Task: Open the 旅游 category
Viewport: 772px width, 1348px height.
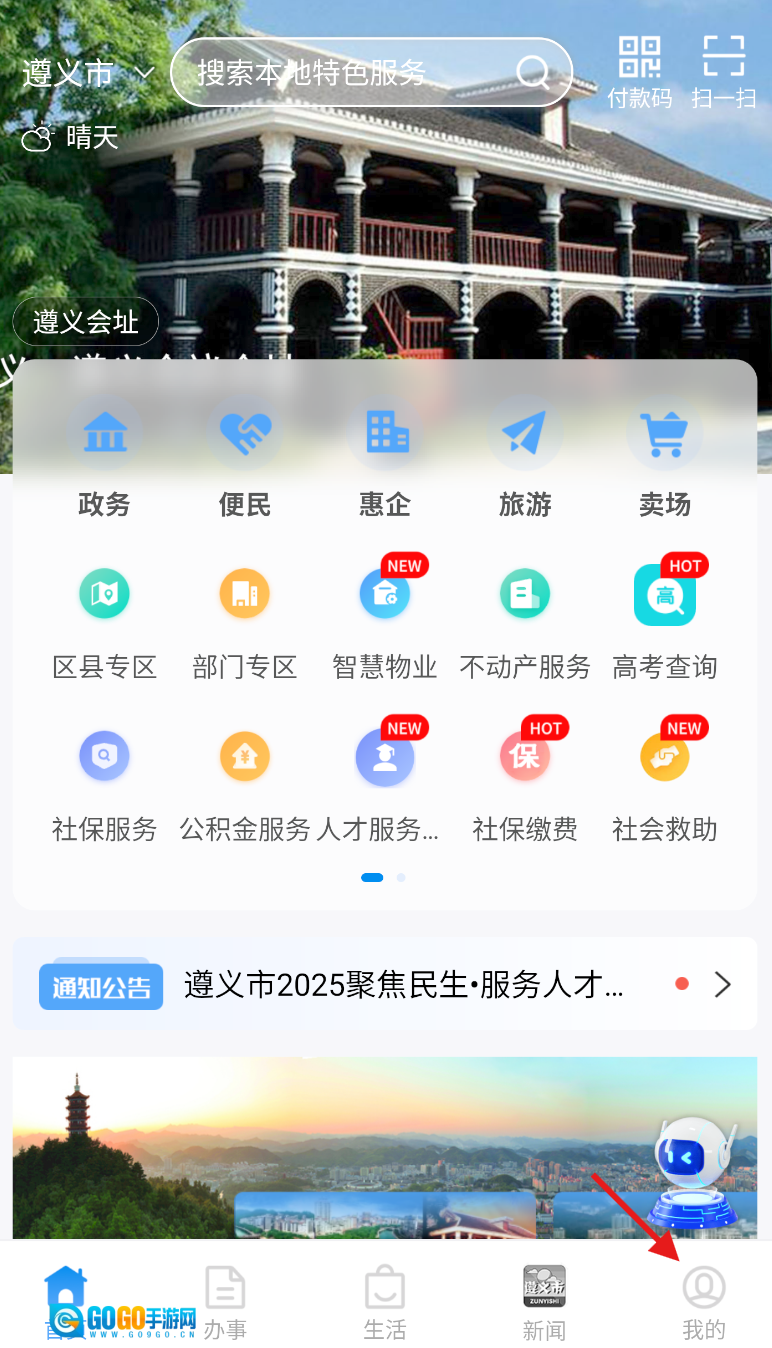Action: [x=525, y=460]
